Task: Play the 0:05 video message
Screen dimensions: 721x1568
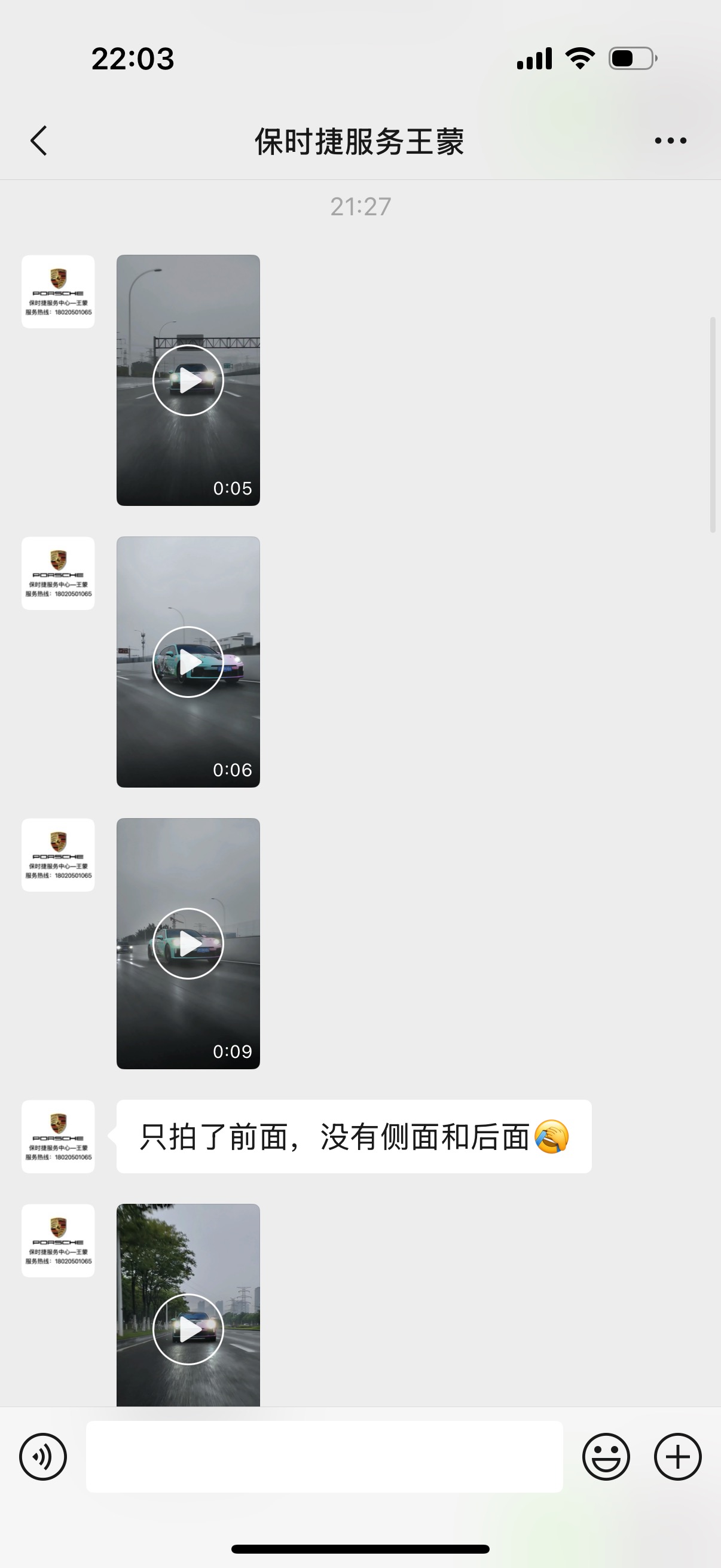Action: coord(188,380)
